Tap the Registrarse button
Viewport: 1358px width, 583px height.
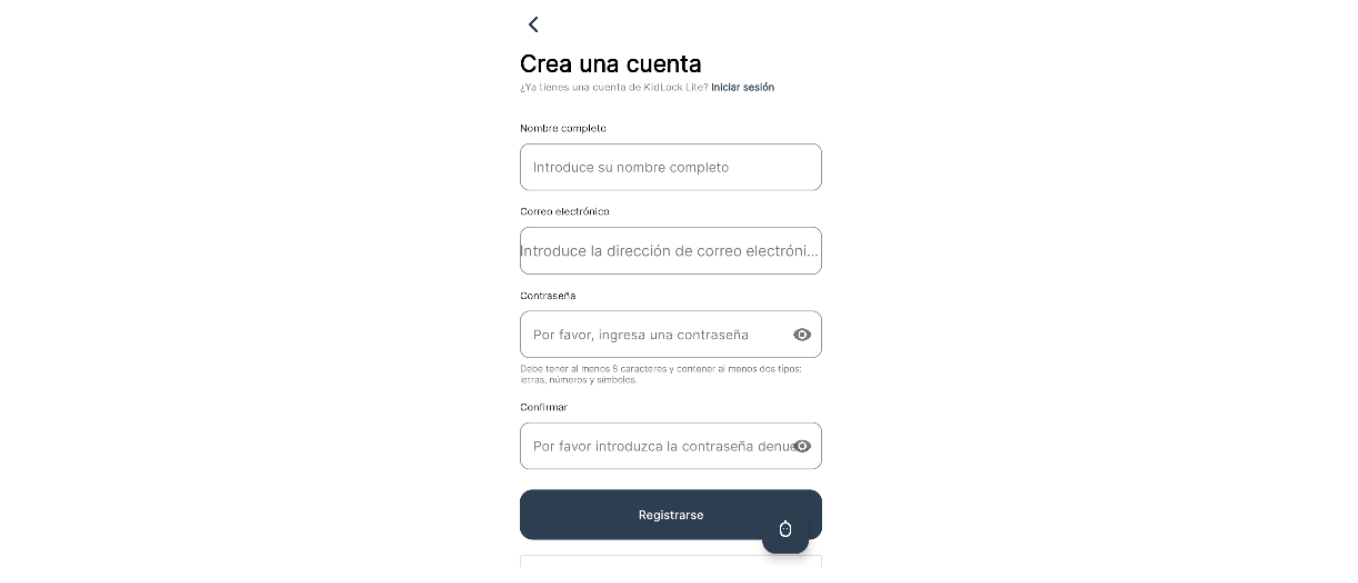point(640,515)
